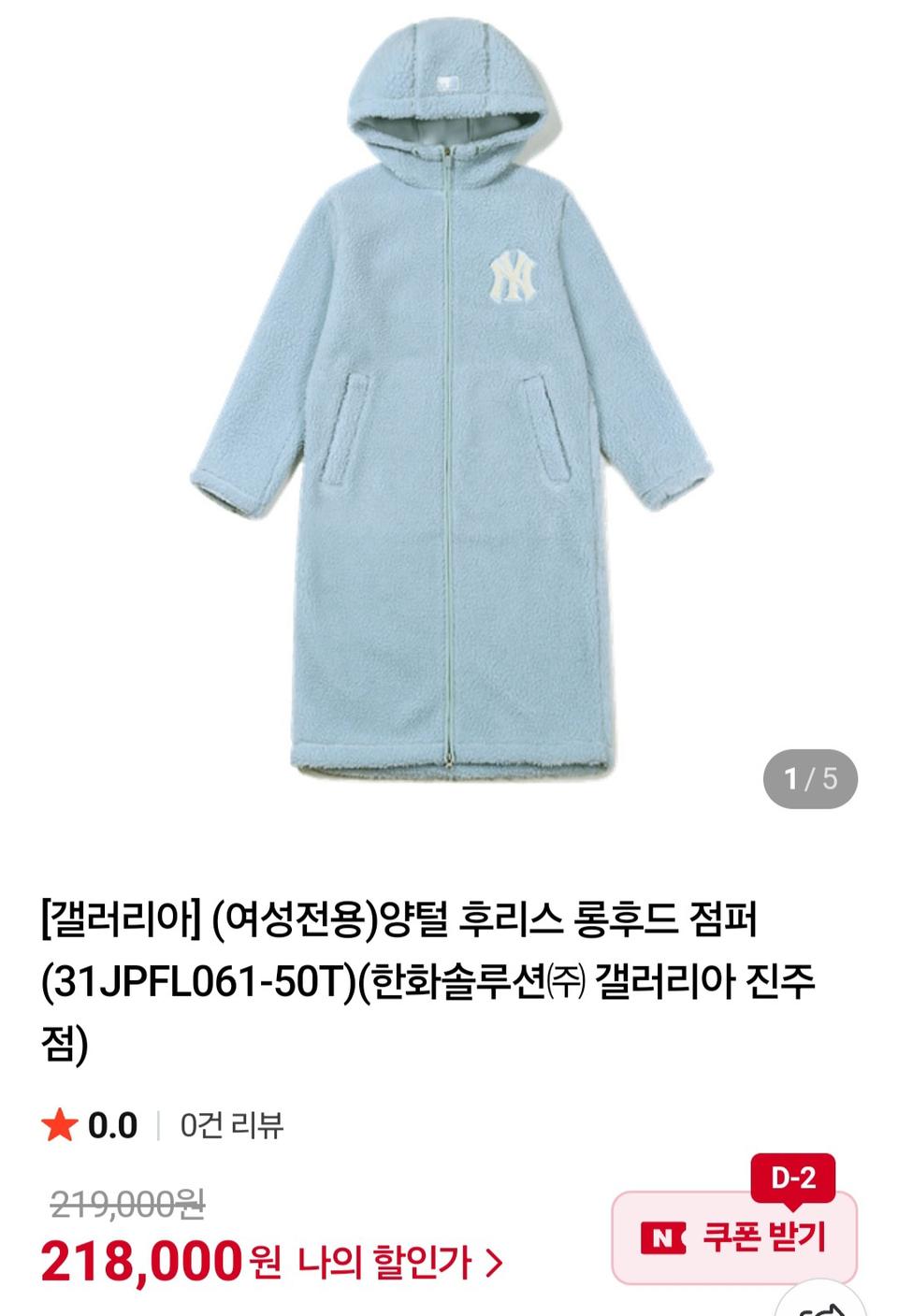898x1316 pixels.
Task: Open 나의 할인가 discount details
Action: pyautogui.click(x=400, y=1264)
